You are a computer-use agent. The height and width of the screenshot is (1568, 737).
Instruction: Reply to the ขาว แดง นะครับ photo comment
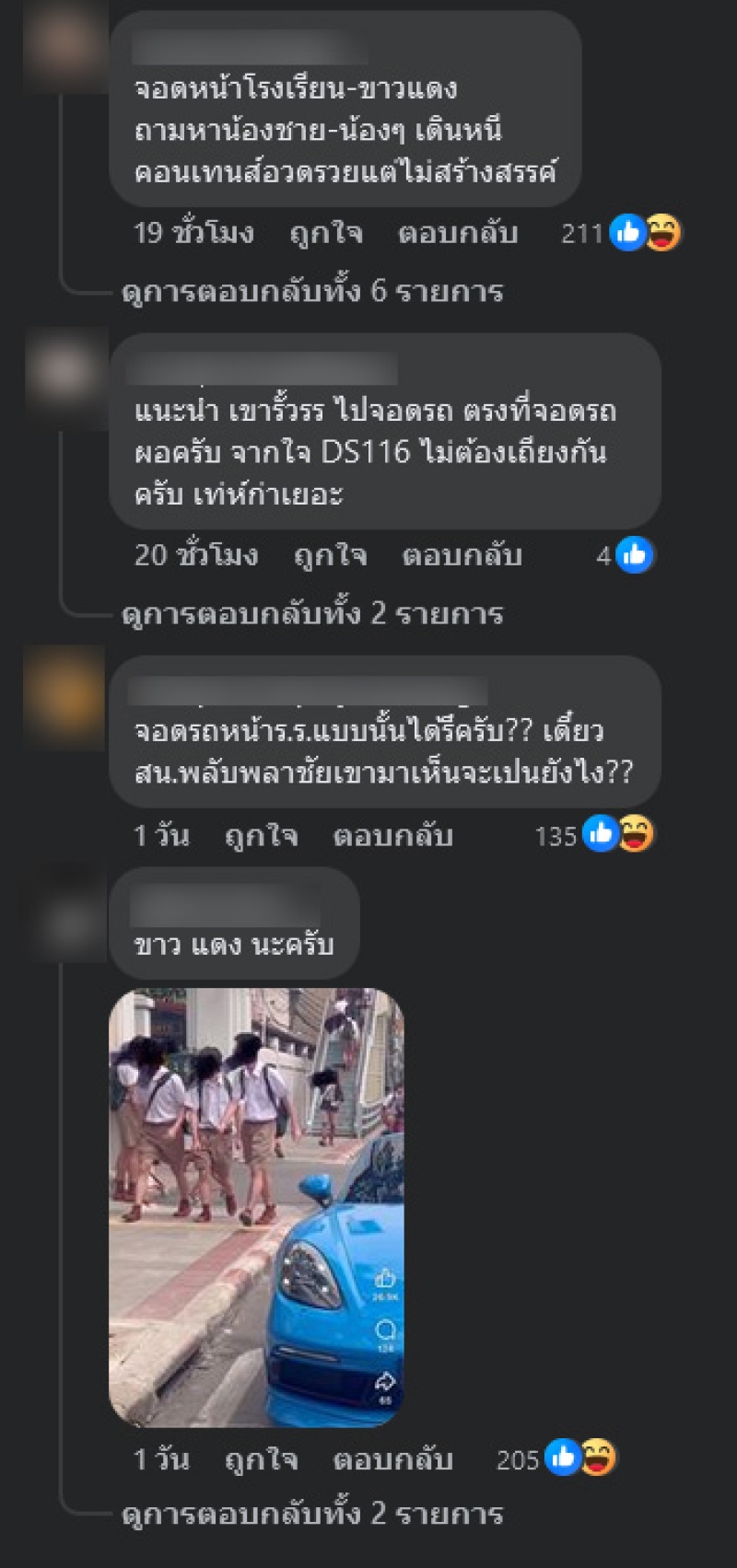pyautogui.click(x=392, y=1459)
